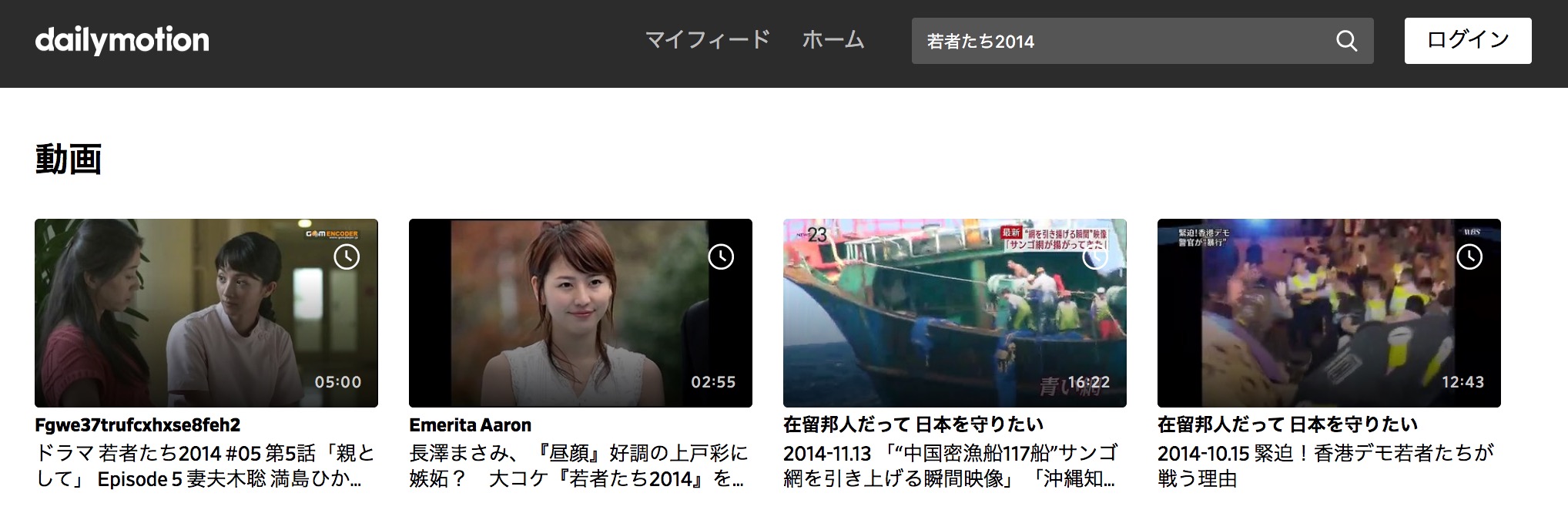Save the 02:55 video to watch later
Image resolution: width=1568 pixels, height=530 pixels.
pos(721,257)
